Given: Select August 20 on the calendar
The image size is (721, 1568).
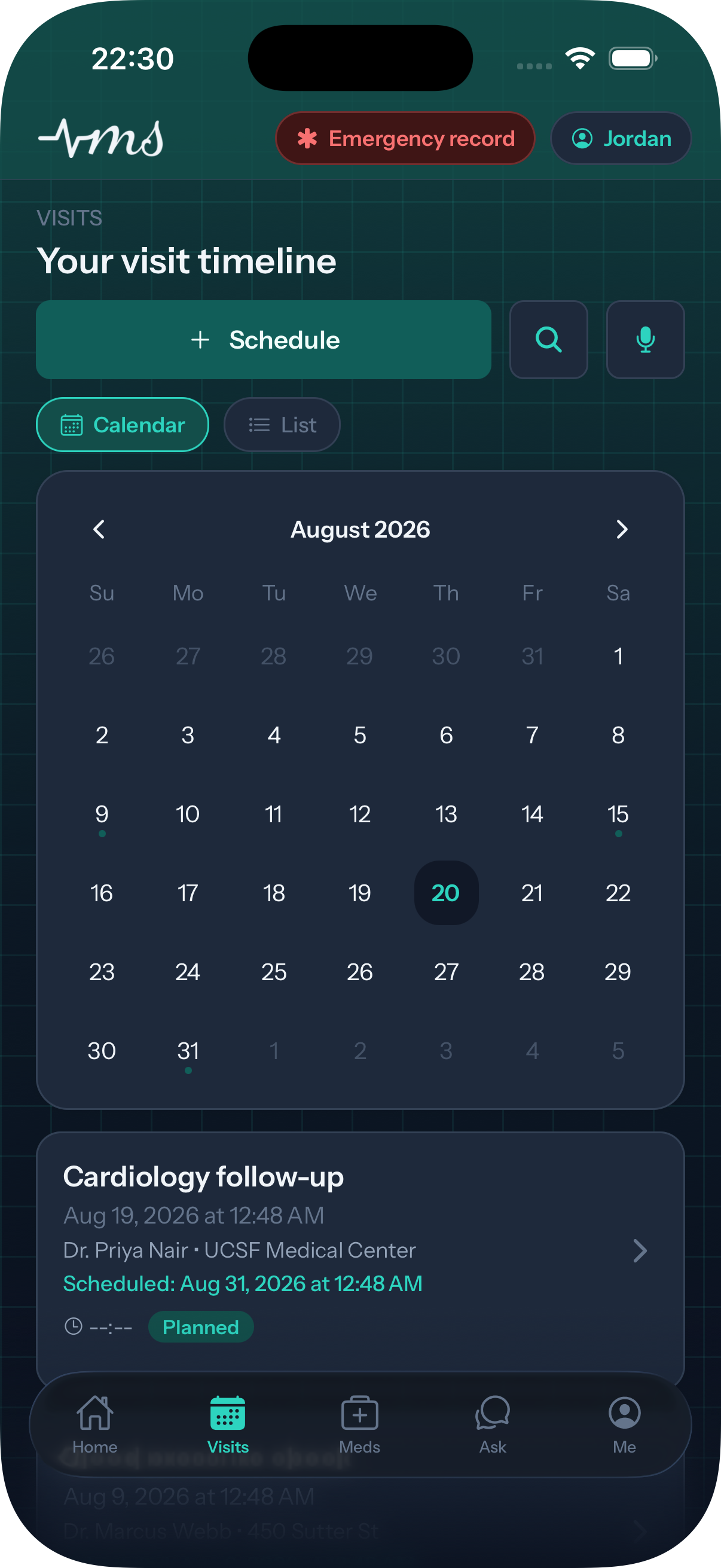Looking at the screenshot, I should pyautogui.click(x=446, y=893).
